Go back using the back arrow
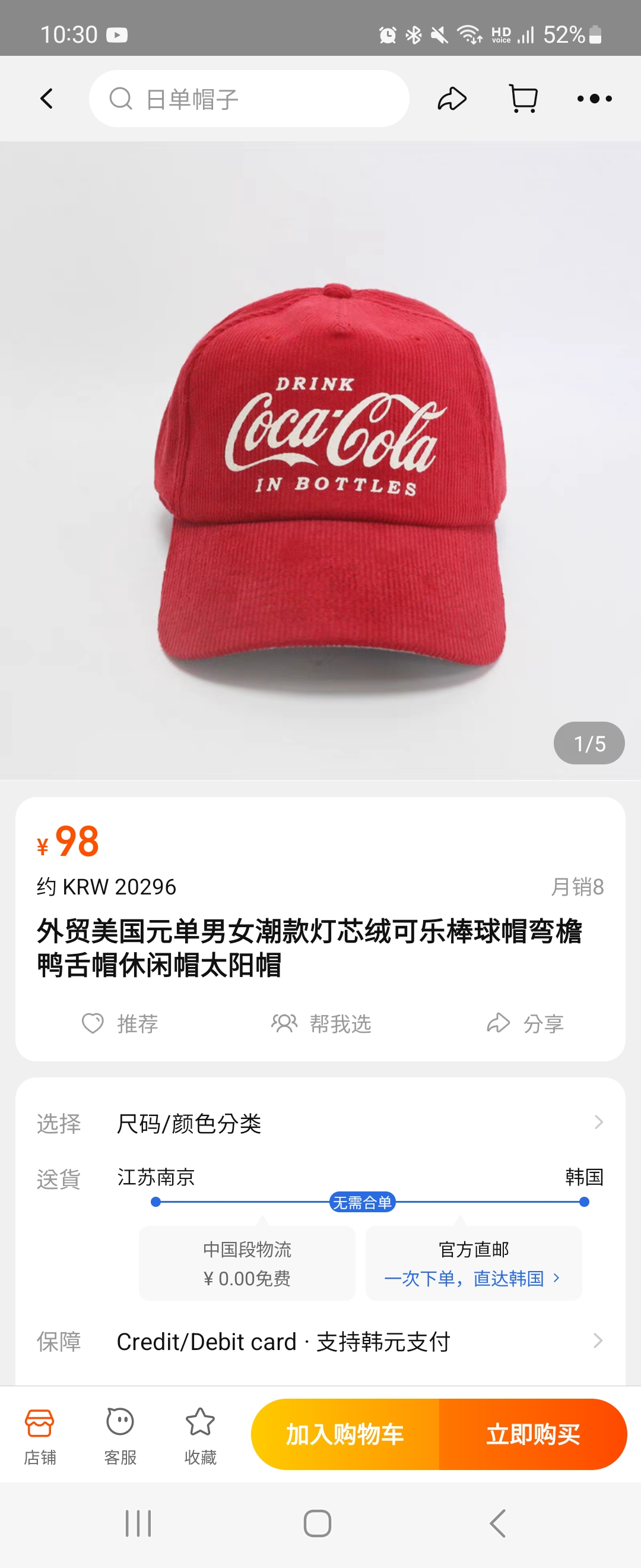641x1568 pixels. coord(47,98)
